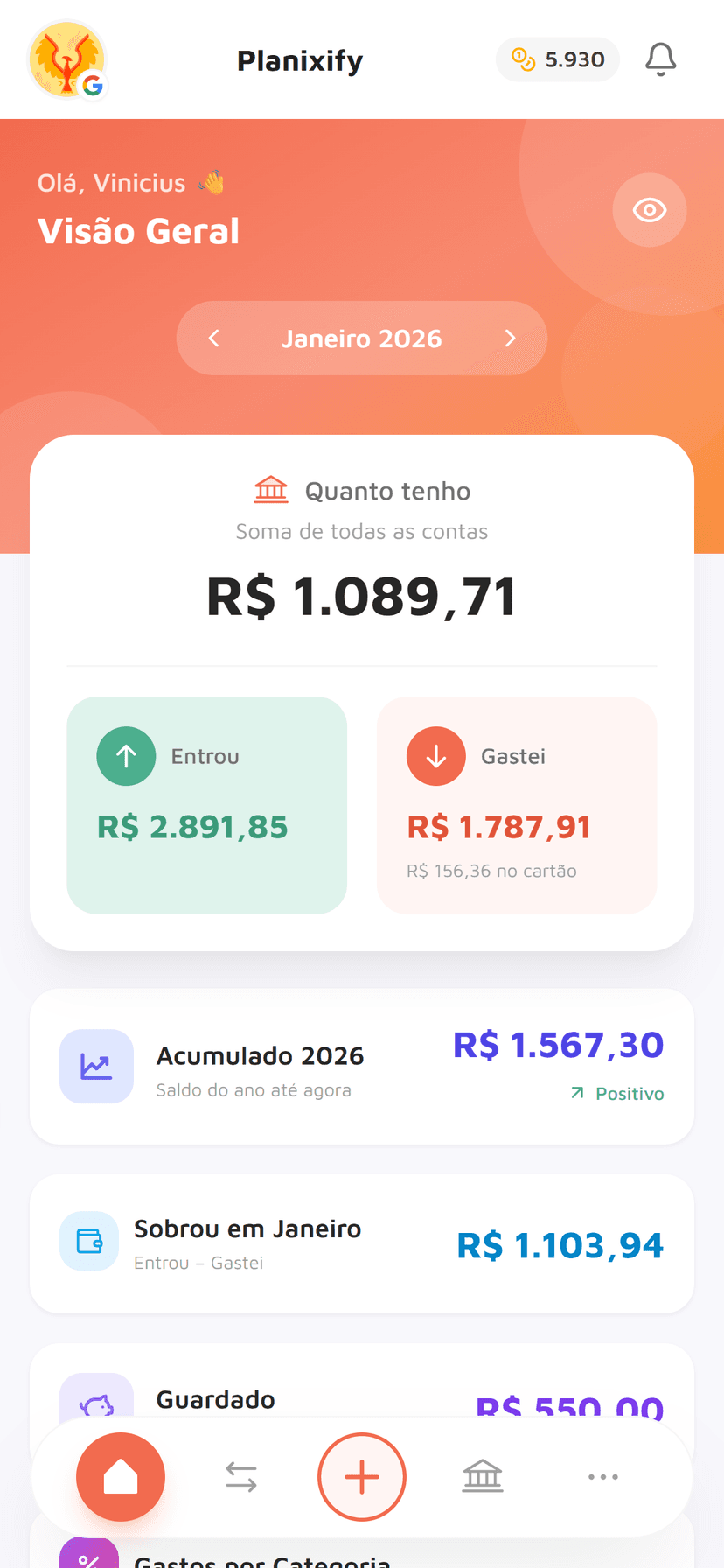Open transactions with the transfer arrows icon

[241, 1476]
